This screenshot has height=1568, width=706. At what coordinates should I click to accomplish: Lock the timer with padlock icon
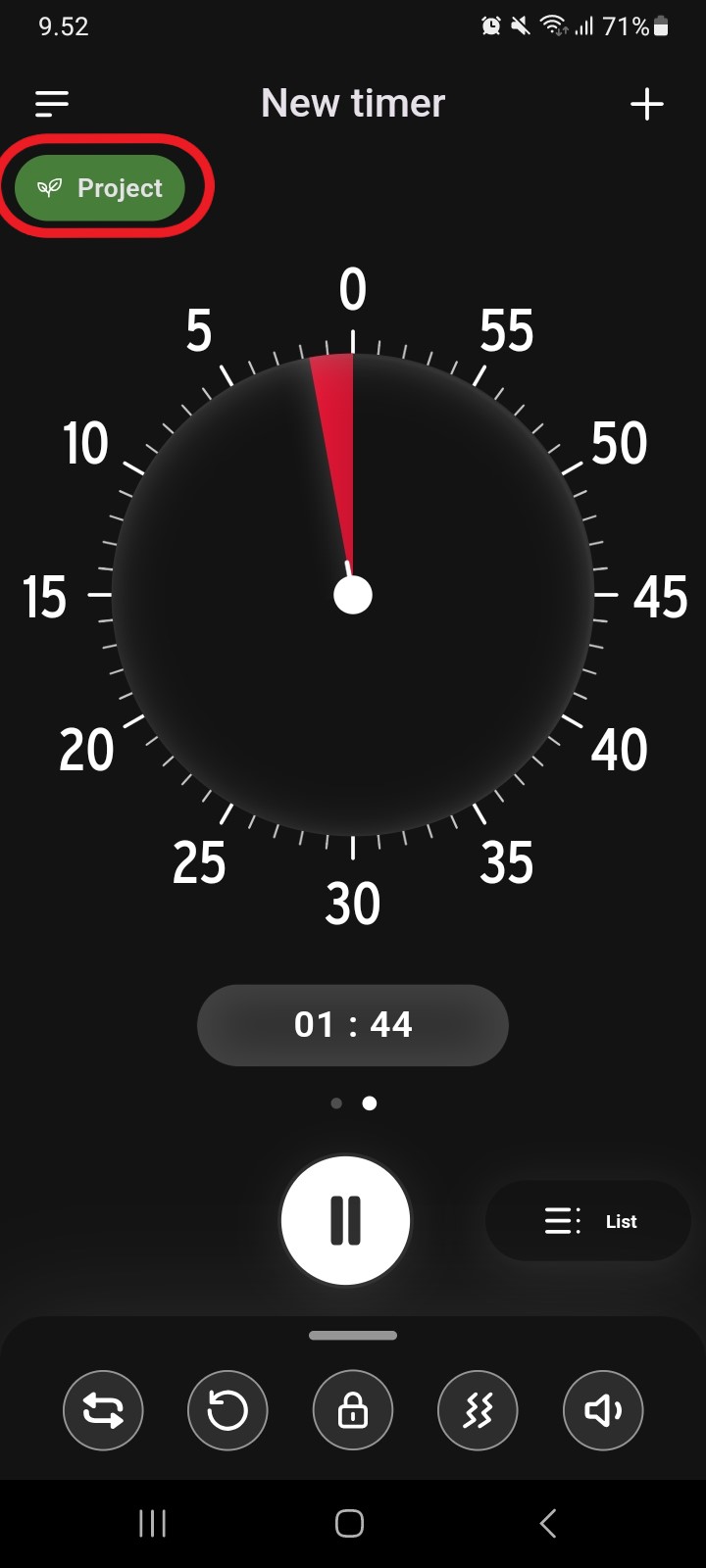coord(353,1410)
